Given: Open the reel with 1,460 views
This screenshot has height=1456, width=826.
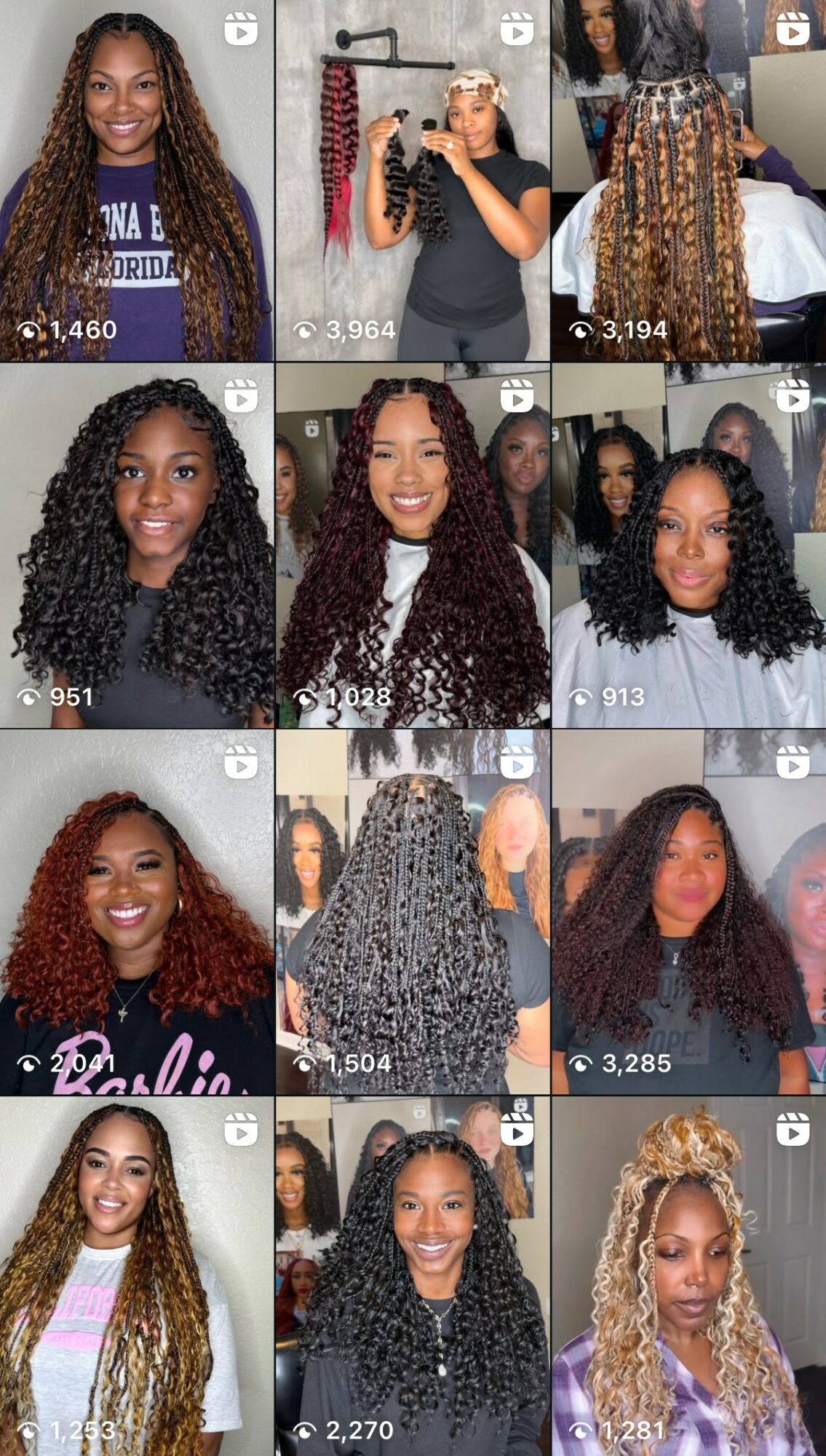Looking at the screenshot, I should [x=137, y=181].
